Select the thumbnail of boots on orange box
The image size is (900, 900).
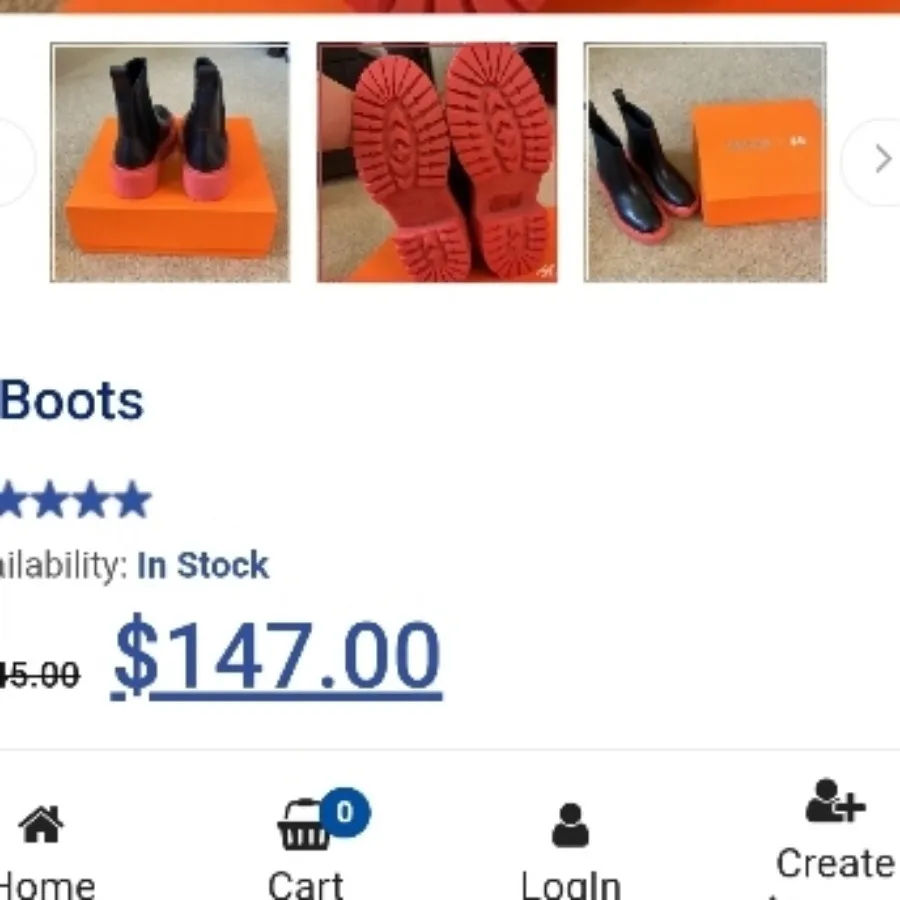pos(170,162)
